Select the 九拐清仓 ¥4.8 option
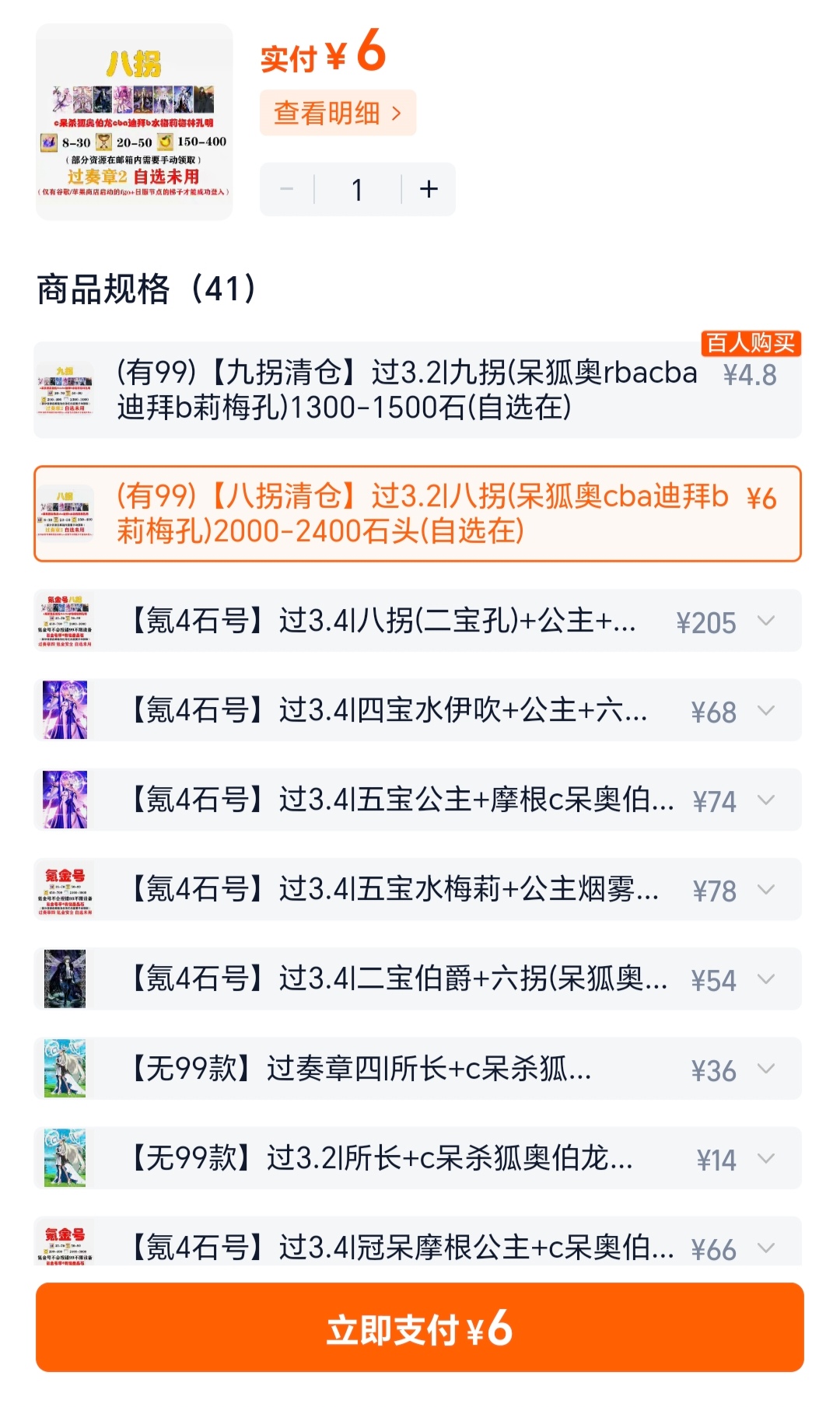Viewport: 840px width, 1407px height. pos(417,390)
